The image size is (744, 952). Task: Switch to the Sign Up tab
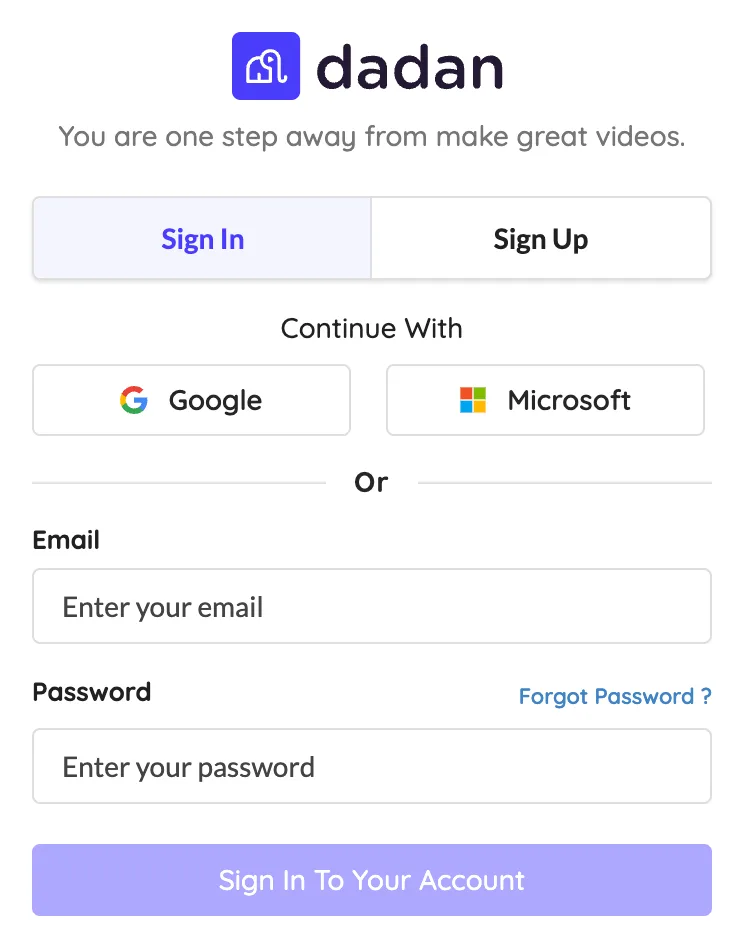point(541,238)
